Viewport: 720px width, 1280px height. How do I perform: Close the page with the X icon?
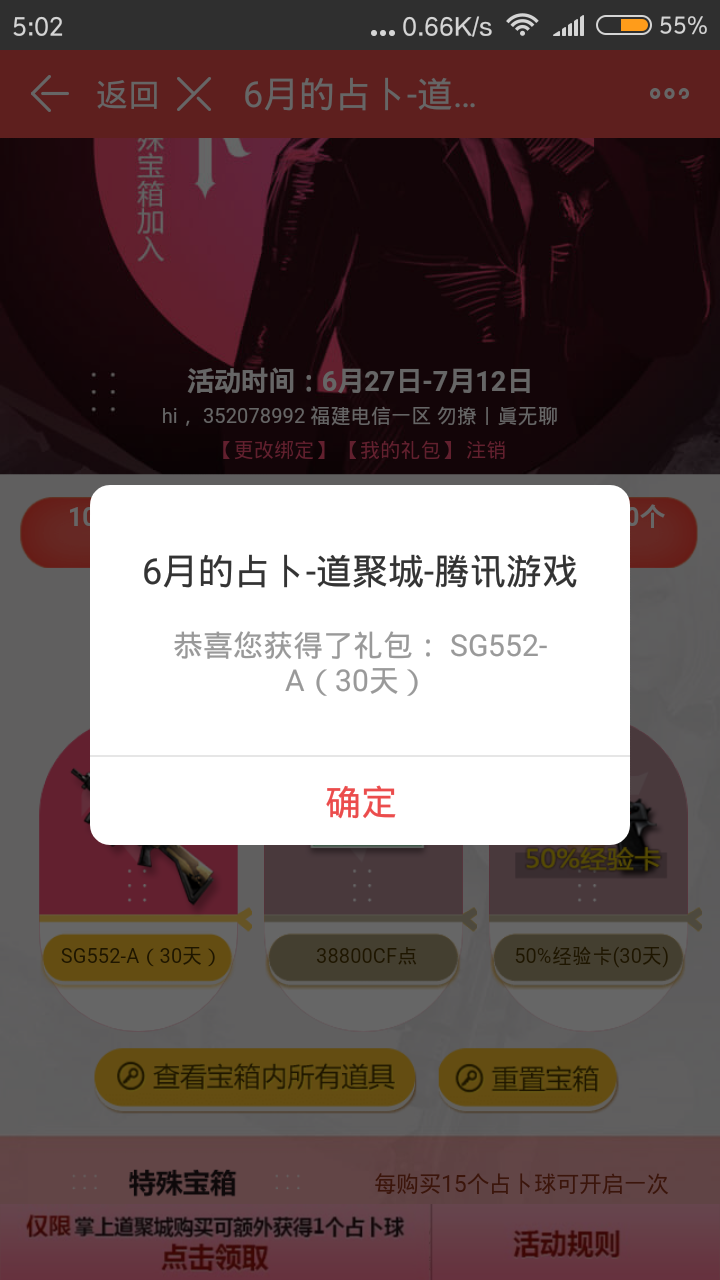click(194, 95)
